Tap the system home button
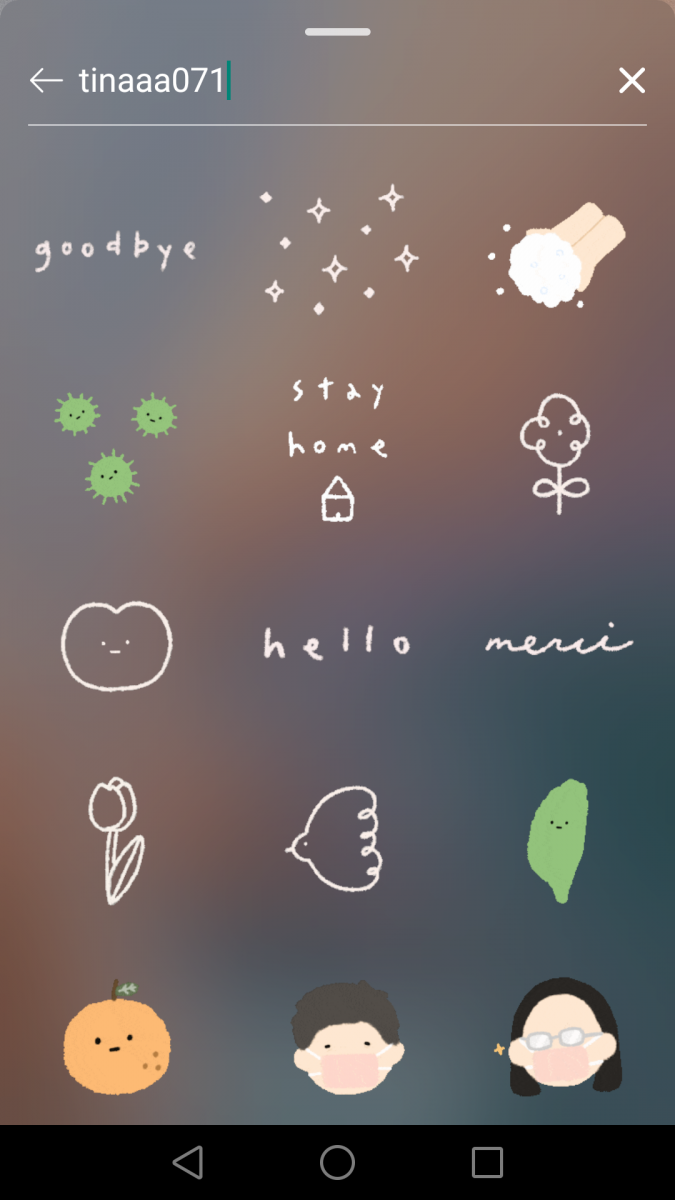The image size is (675, 1200). tap(337, 1162)
